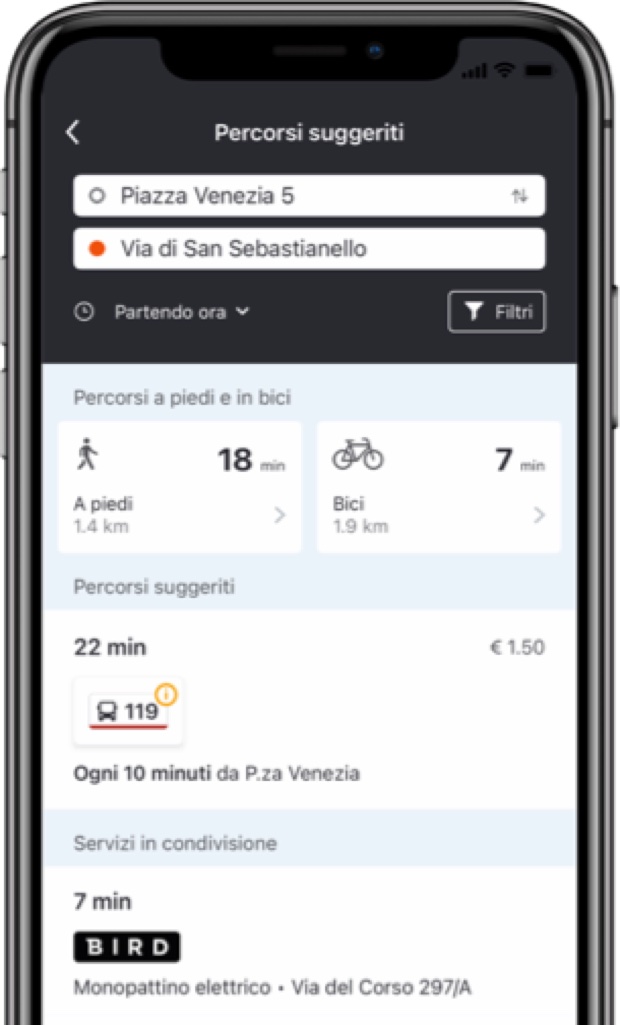Open the A piedi 18 min route
620x1025 pixels.
coord(180,487)
